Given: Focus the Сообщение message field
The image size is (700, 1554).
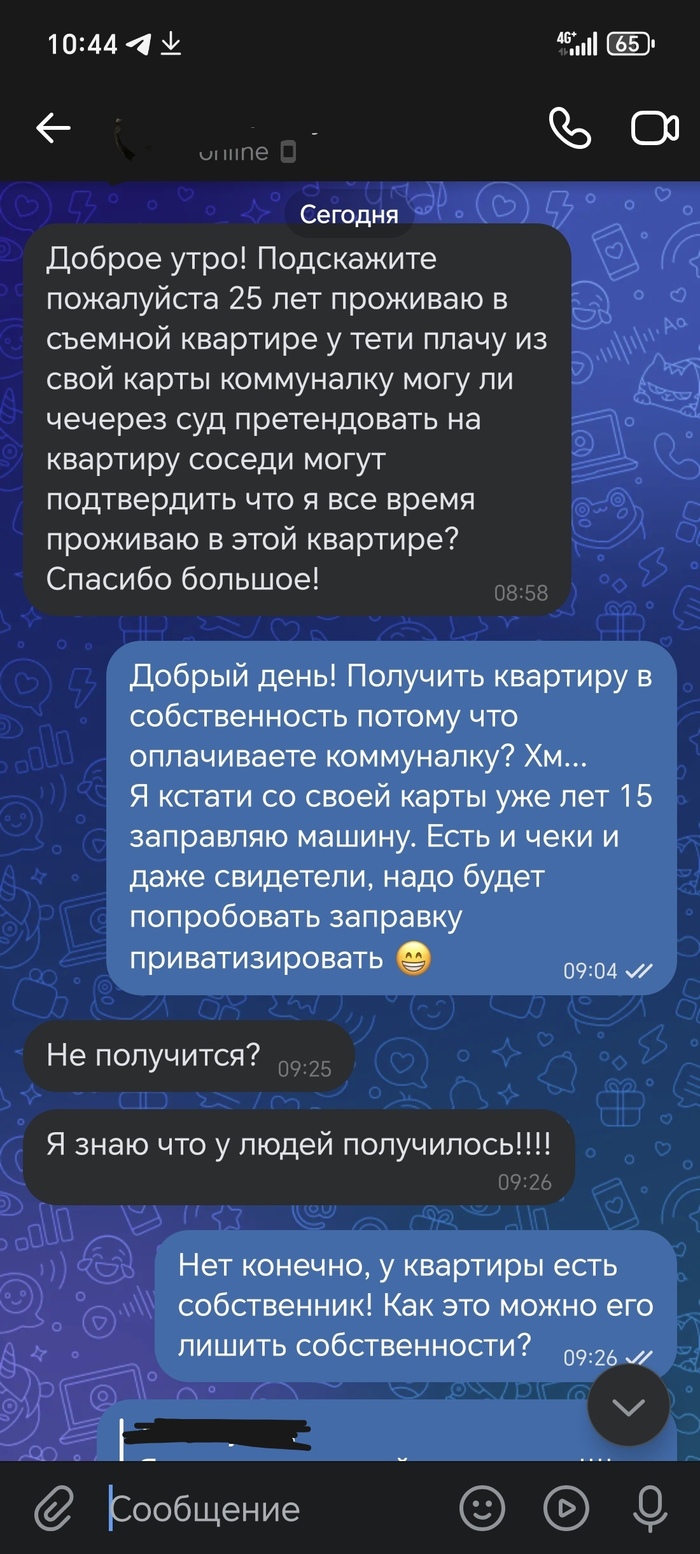Looking at the screenshot, I should [x=270, y=1508].
